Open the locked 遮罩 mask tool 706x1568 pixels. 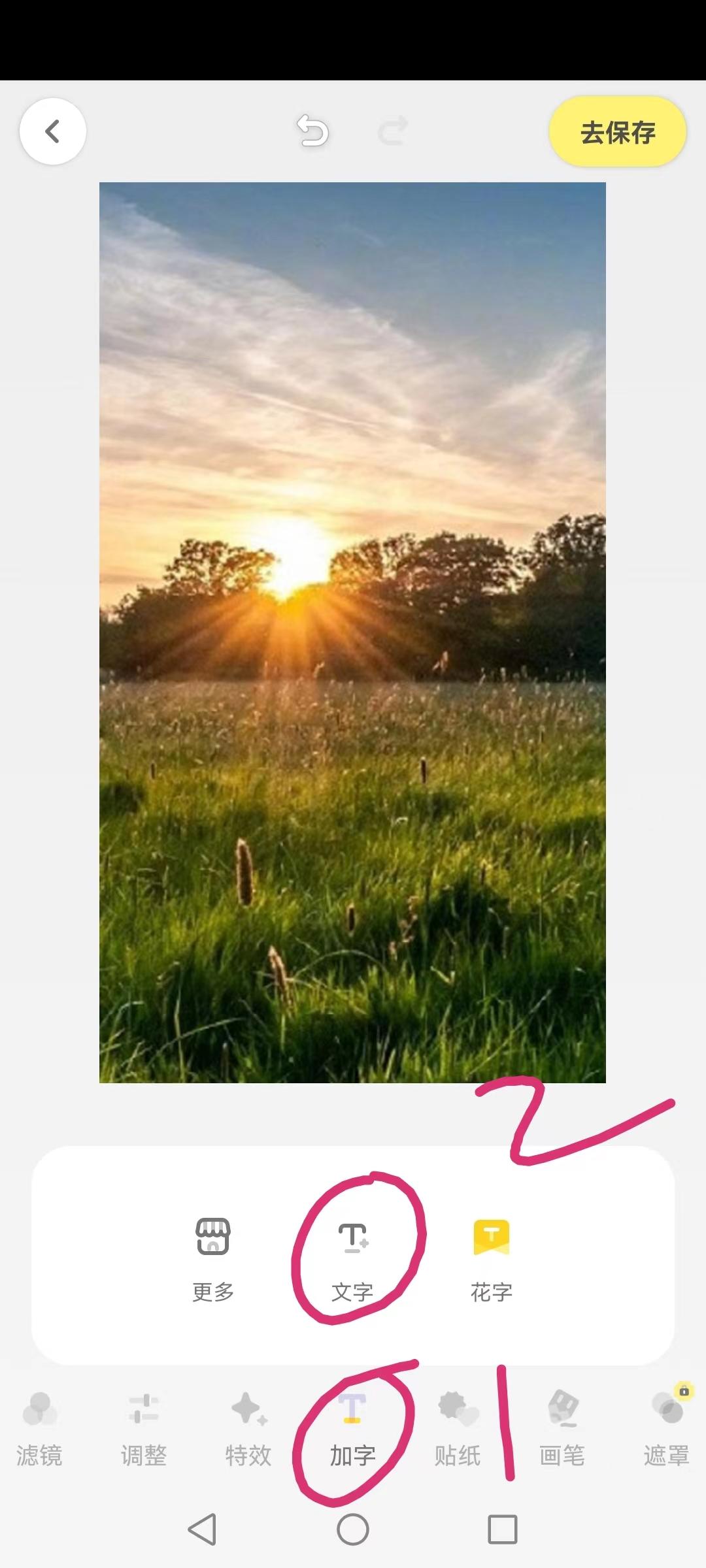coord(667,1429)
